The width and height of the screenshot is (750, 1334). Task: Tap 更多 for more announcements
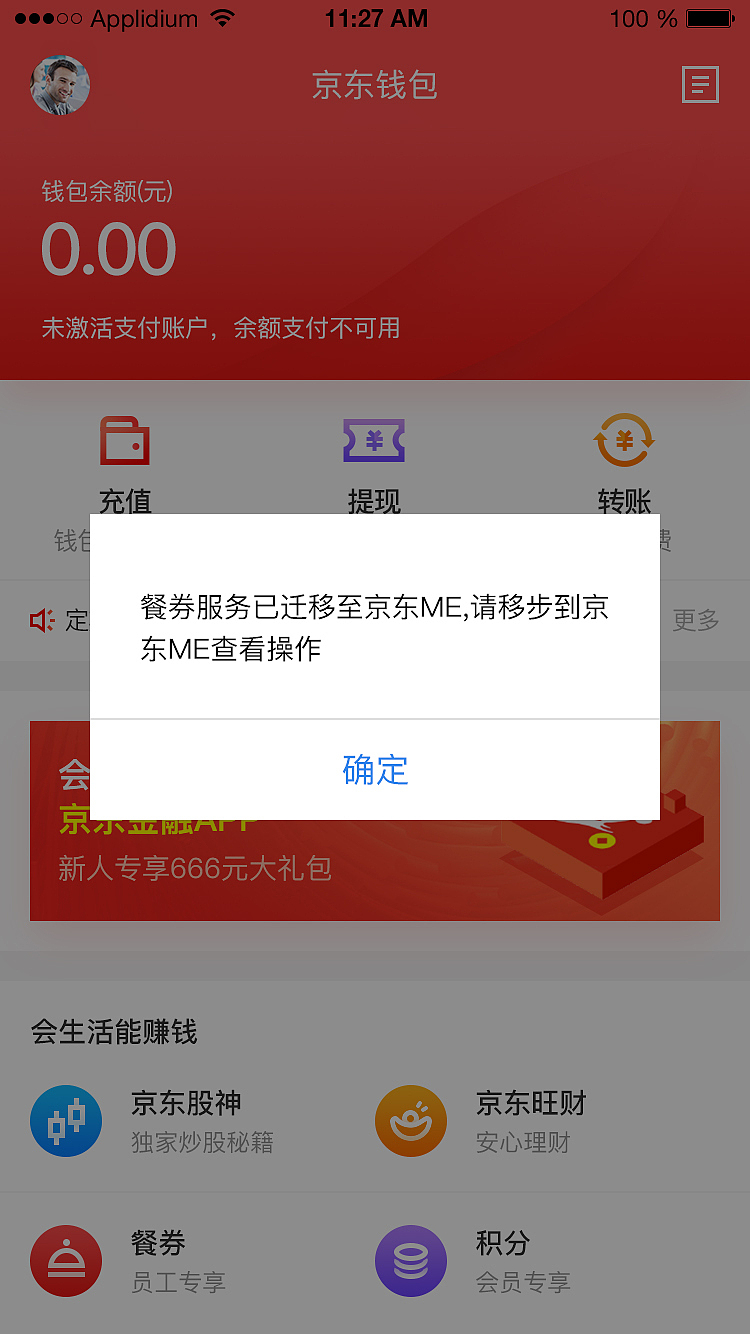695,620
